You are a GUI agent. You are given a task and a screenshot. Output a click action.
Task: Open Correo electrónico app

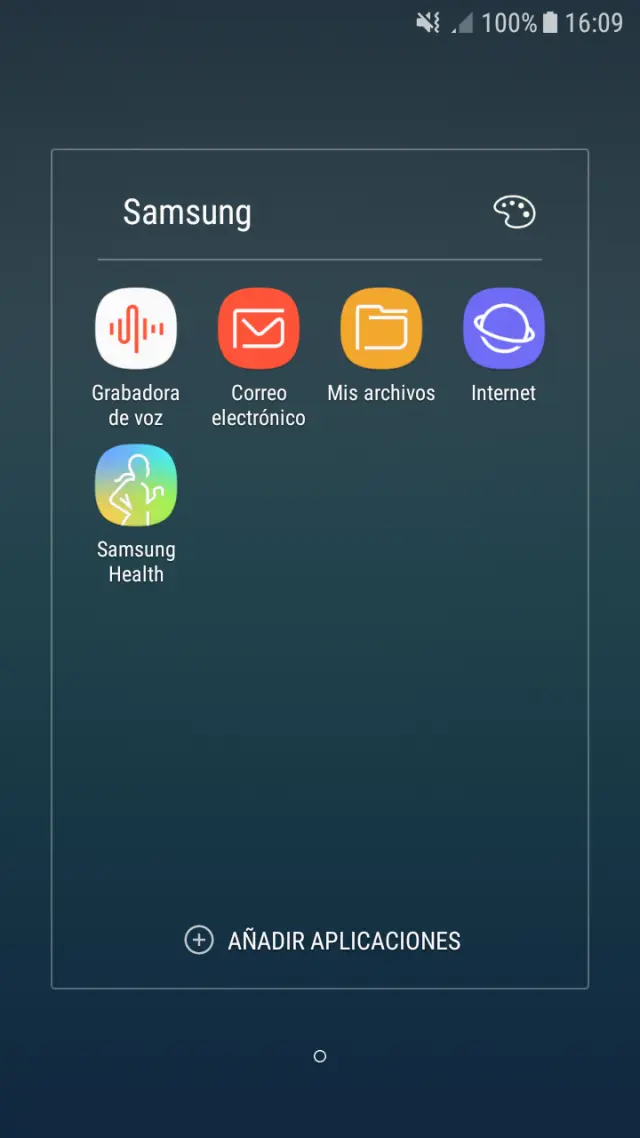click(258, 329)
